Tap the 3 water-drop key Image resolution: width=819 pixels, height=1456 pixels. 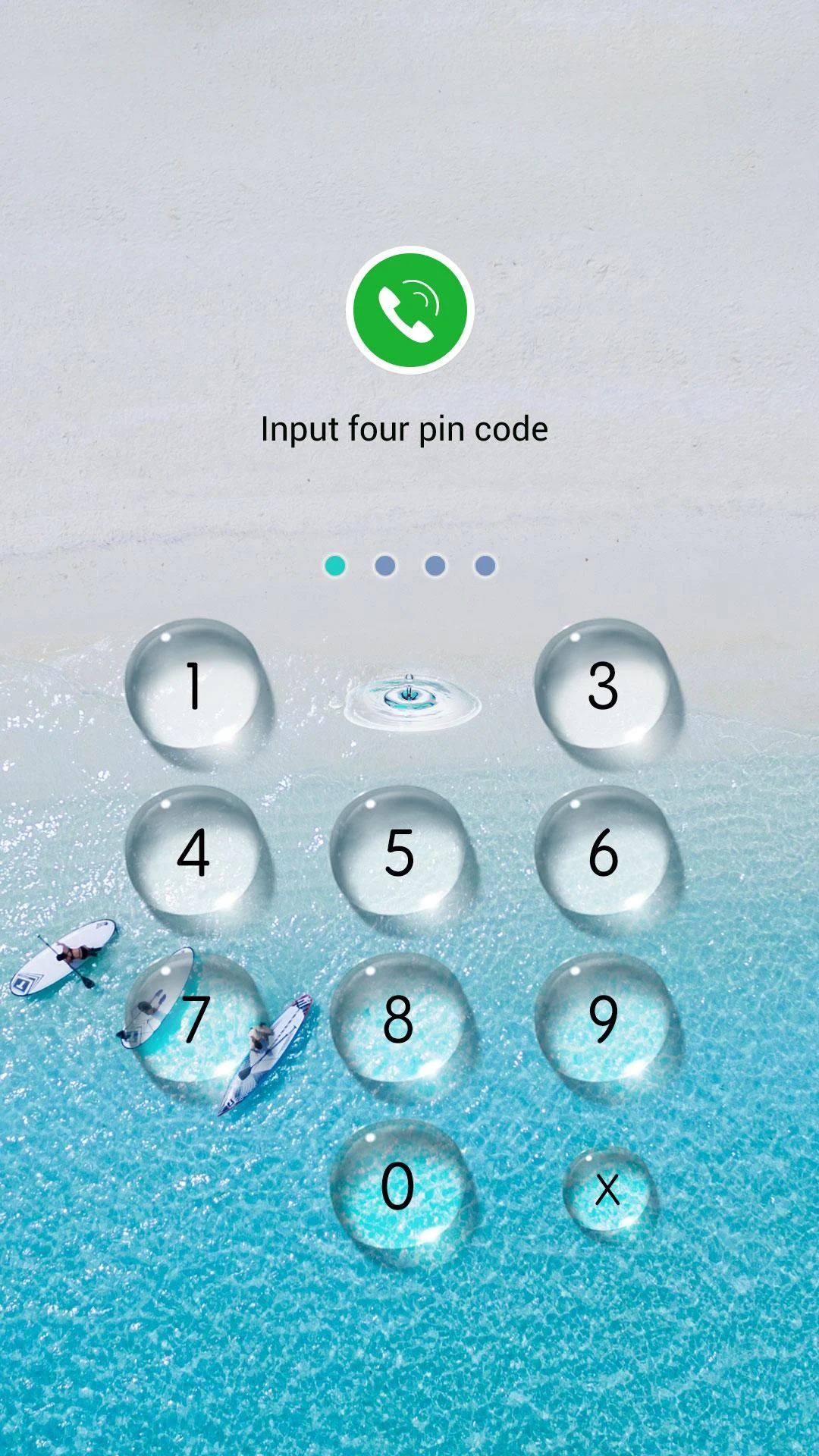click(604, 685)
